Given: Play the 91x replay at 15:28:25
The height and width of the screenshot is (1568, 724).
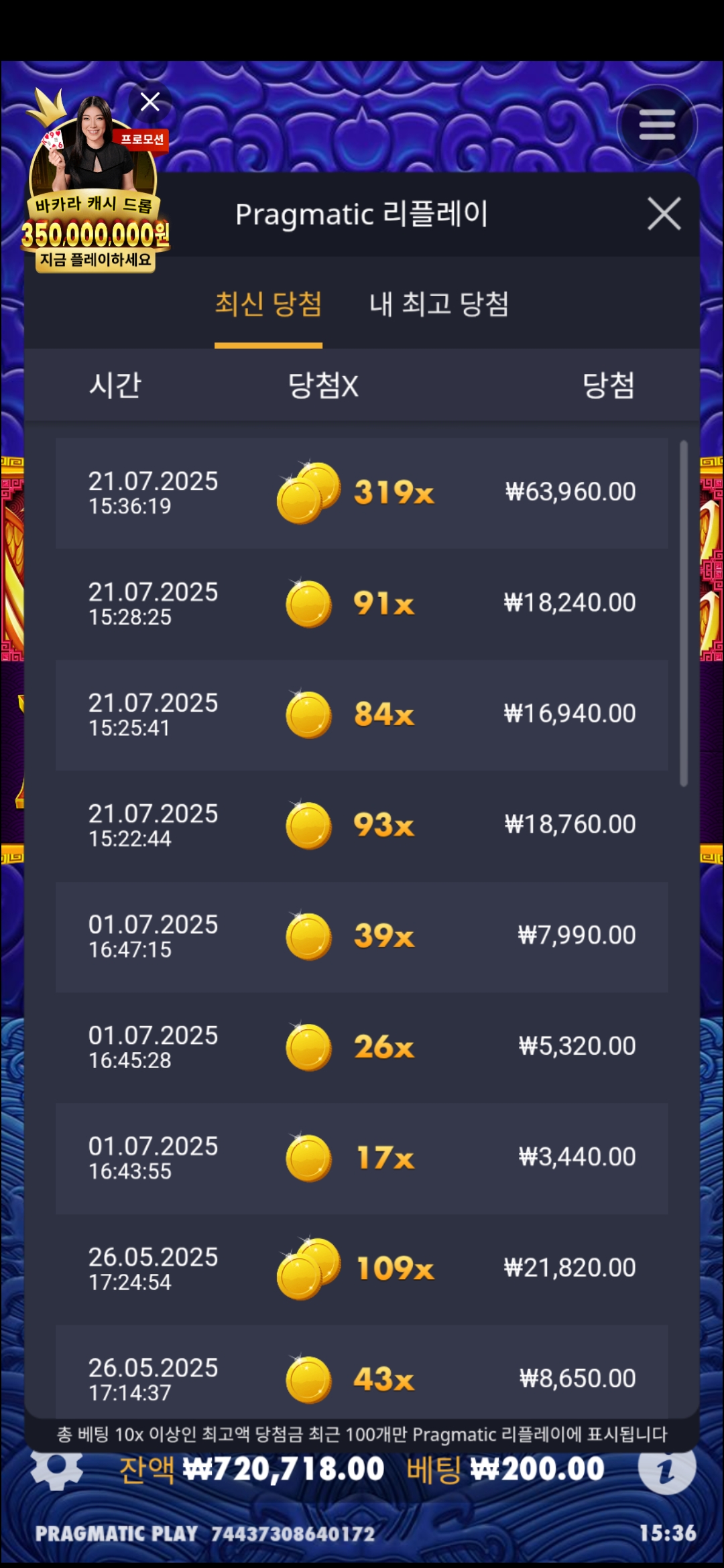Looking at the screenshot, I should [x=362, y=604].
